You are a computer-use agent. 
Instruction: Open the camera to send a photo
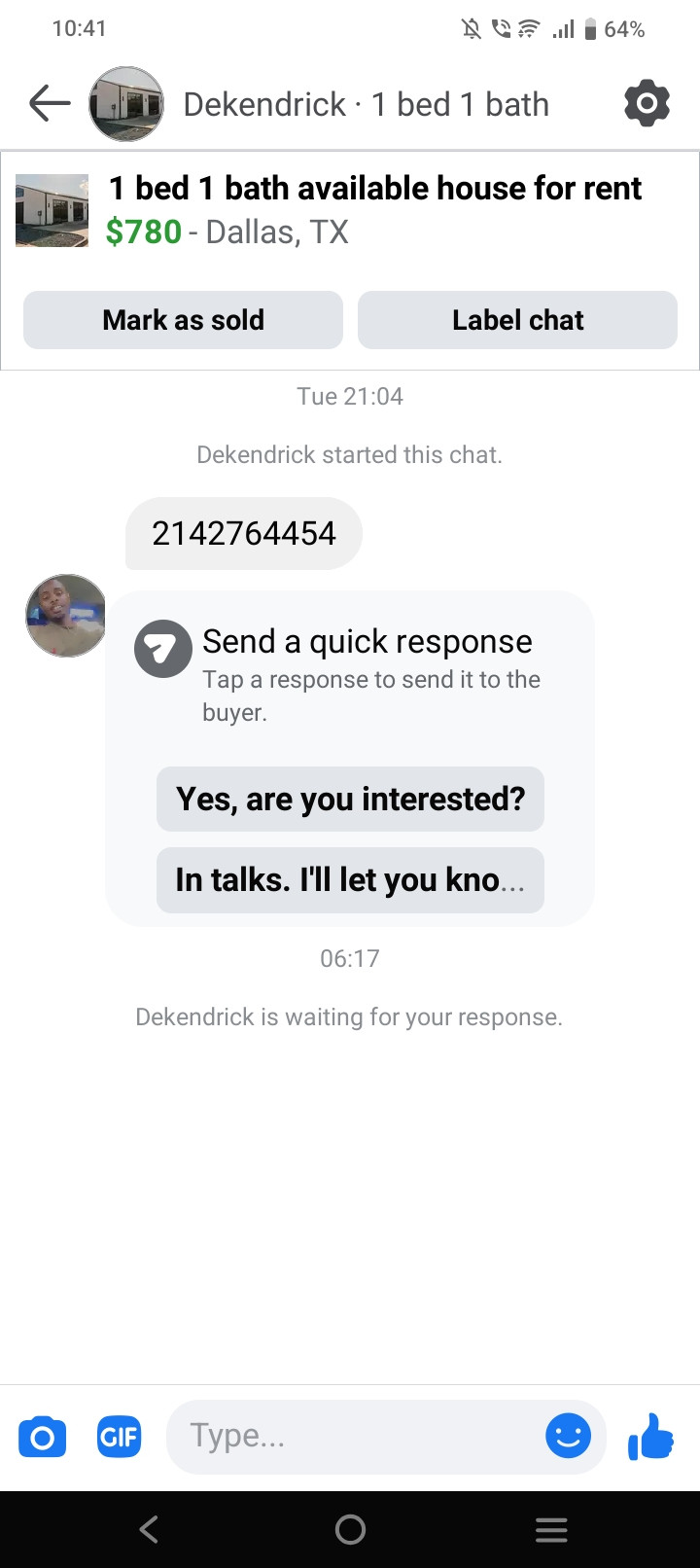[x=43, y=1437]
